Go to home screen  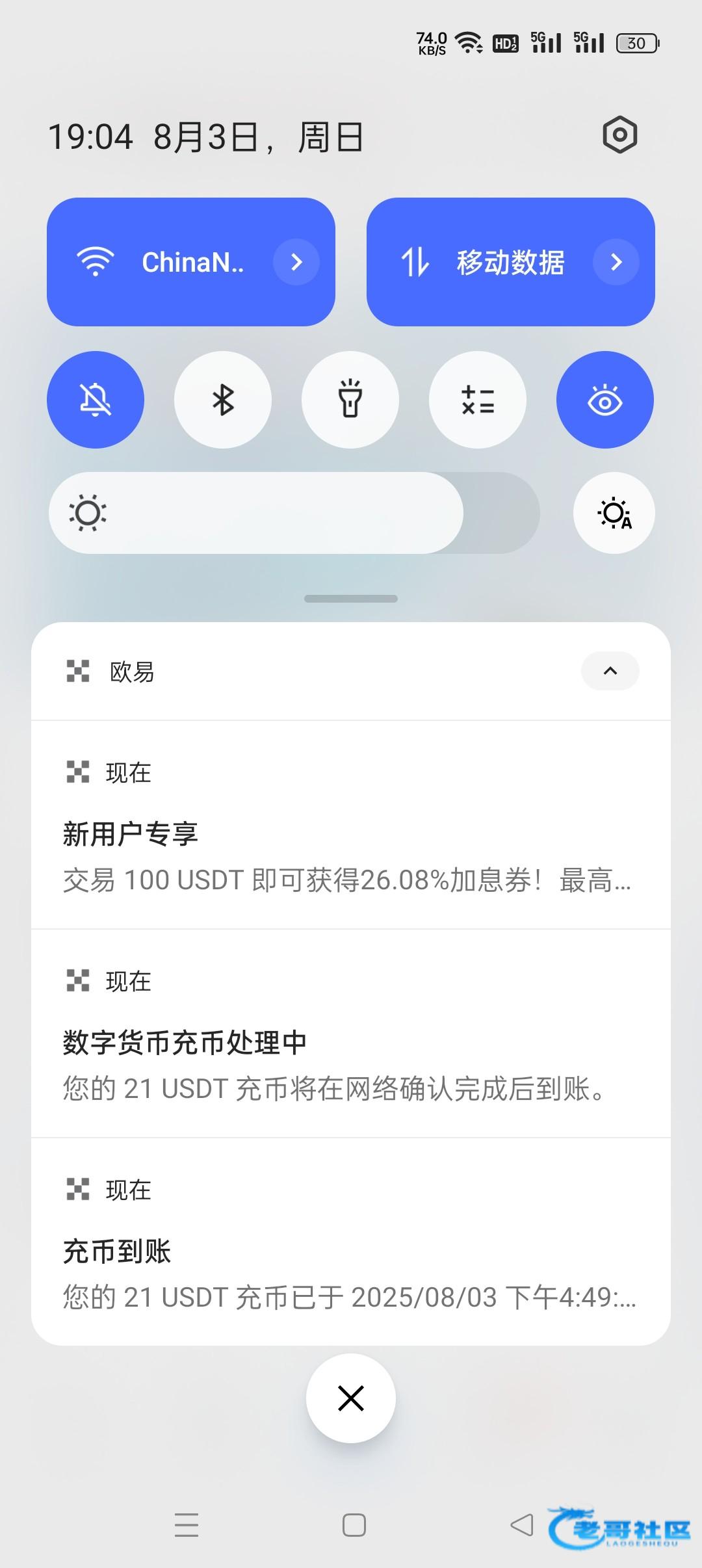pyautogui.click(x=354, y=1525)
